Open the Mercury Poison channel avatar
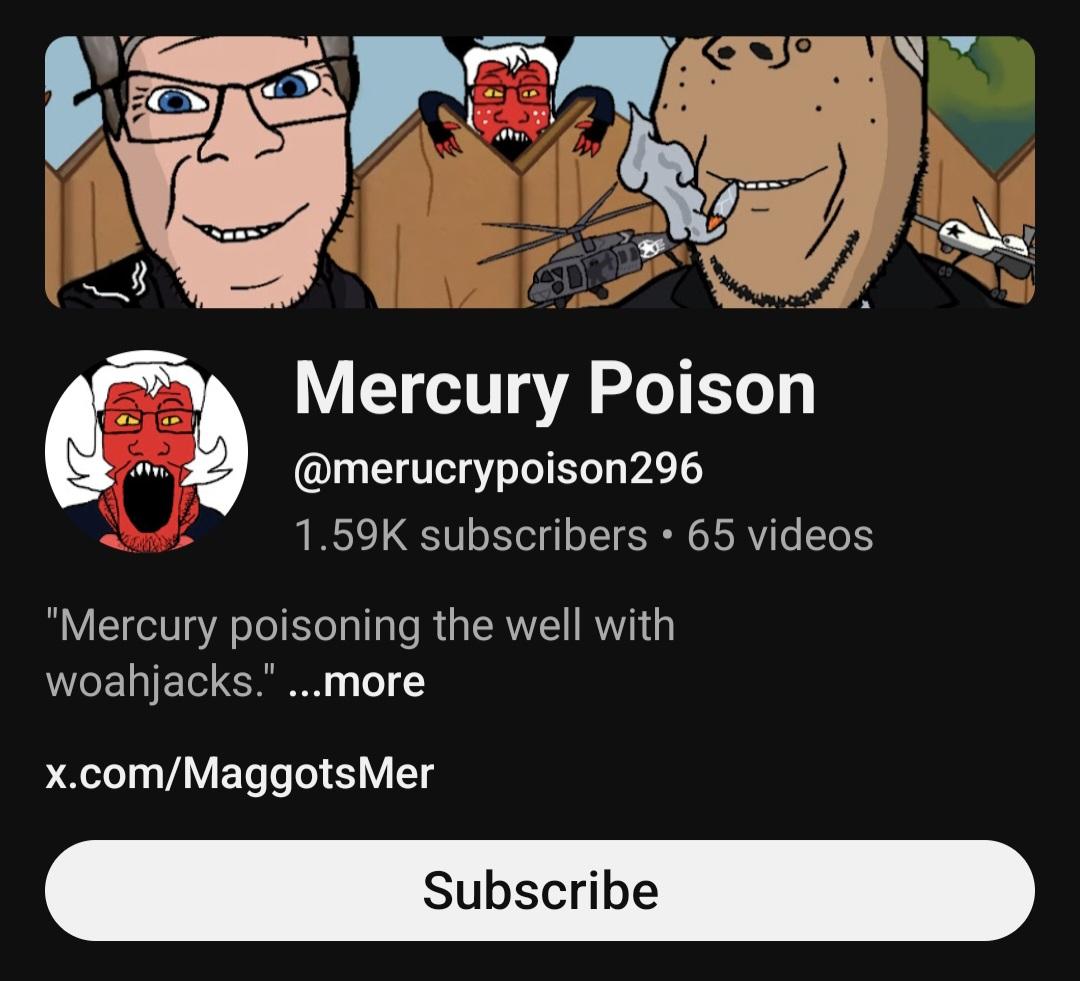 tap(147, 452)
